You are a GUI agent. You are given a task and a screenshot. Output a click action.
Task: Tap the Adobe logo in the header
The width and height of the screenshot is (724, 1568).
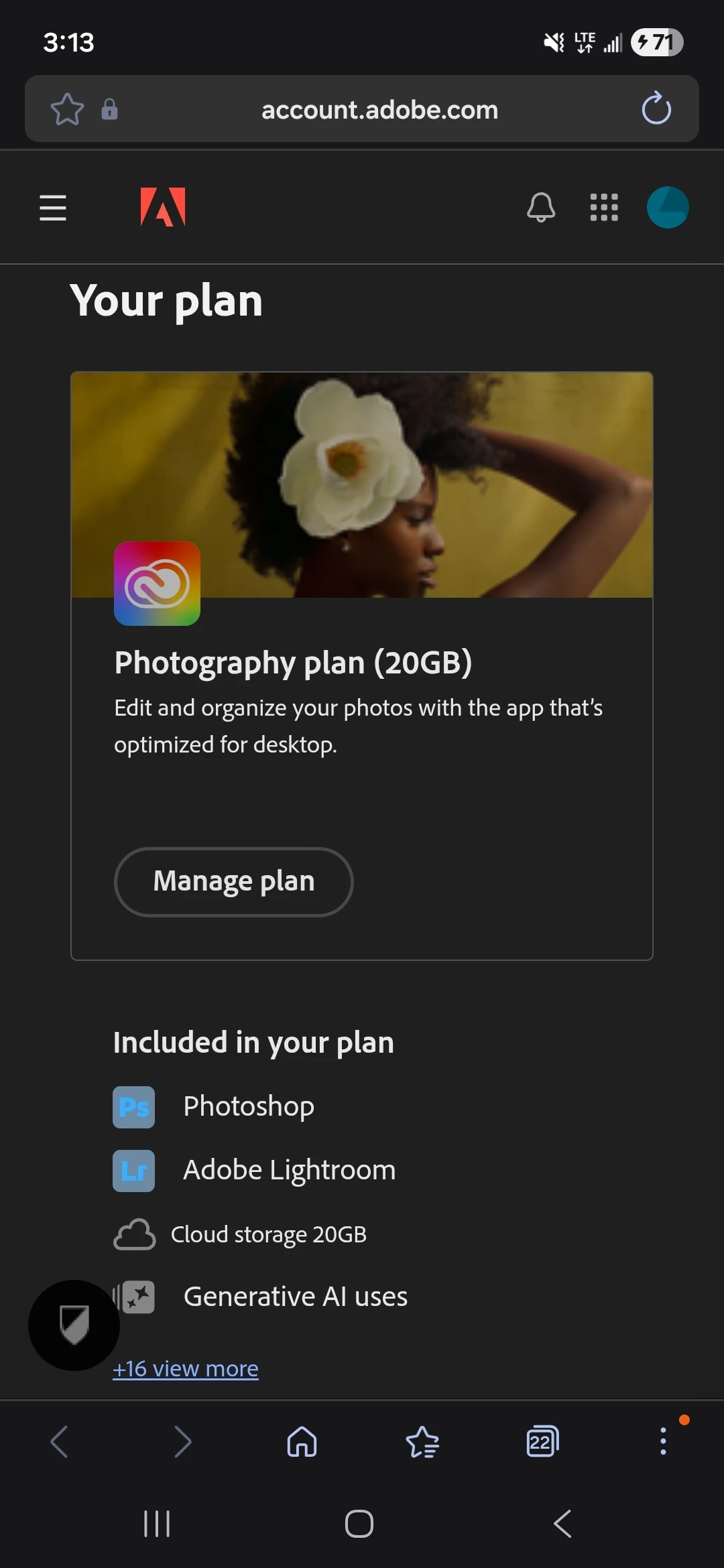coord(163,207)
